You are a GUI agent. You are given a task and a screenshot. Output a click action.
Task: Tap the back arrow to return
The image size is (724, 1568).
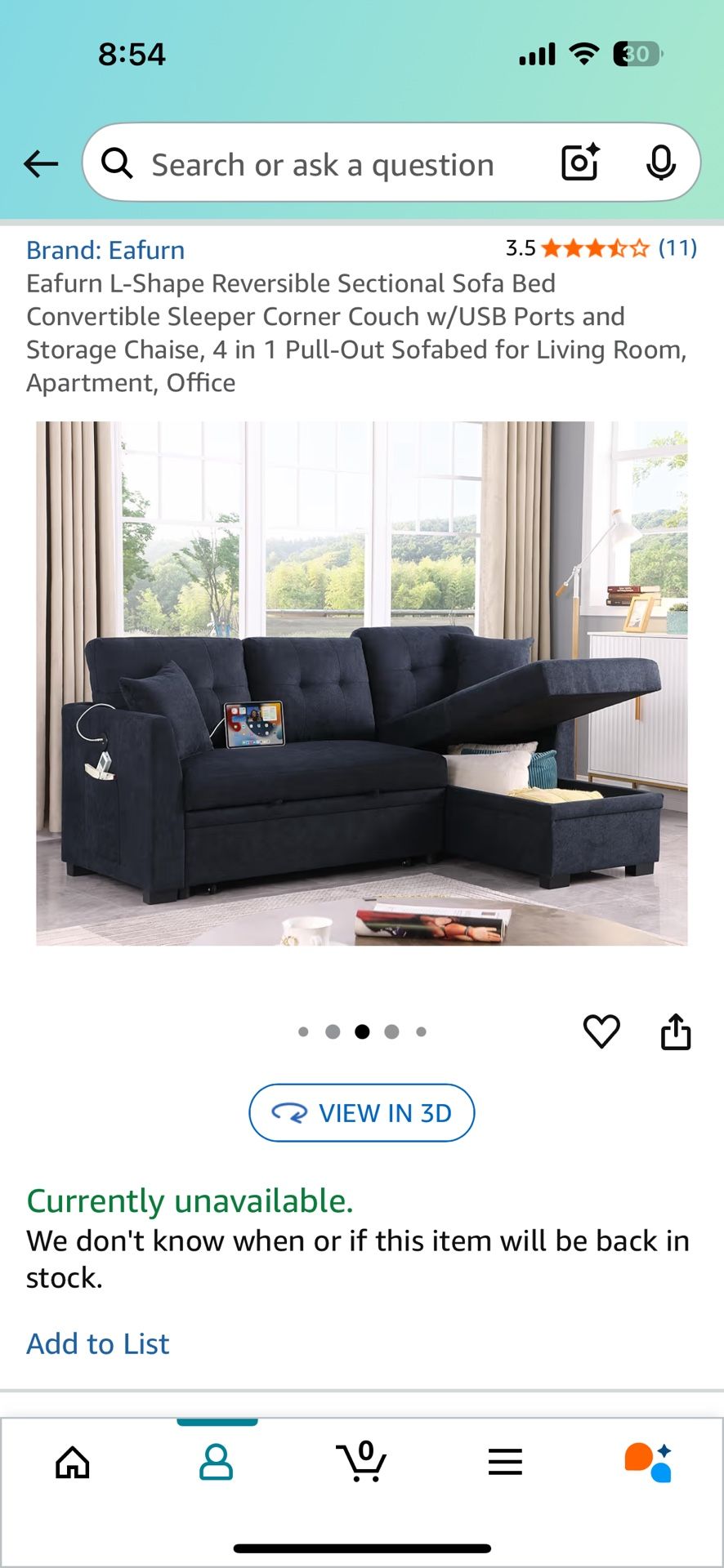click(41, 163)
